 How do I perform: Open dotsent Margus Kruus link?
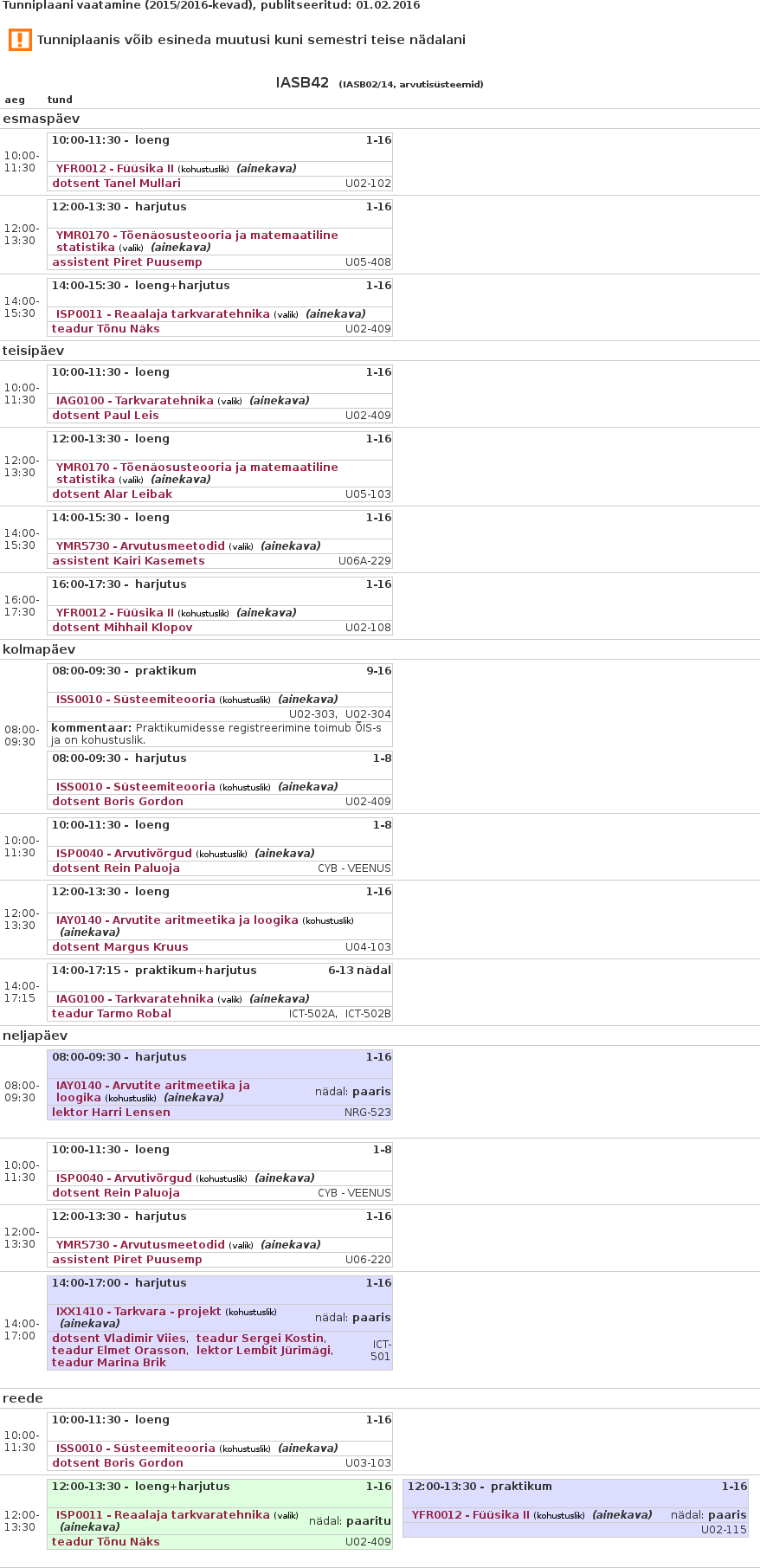(x=119, y=947)
